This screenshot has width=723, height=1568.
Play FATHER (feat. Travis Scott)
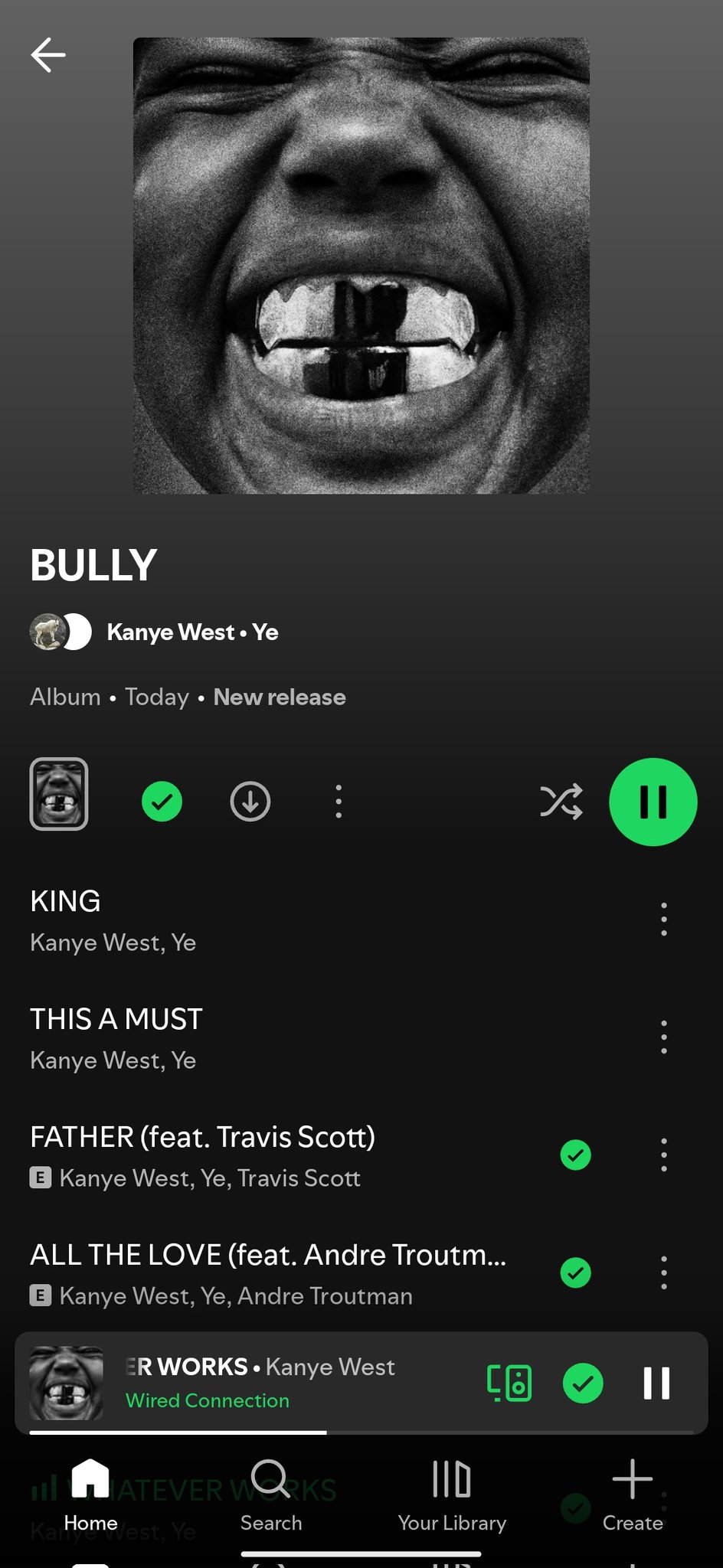[x=230, y=1155]
